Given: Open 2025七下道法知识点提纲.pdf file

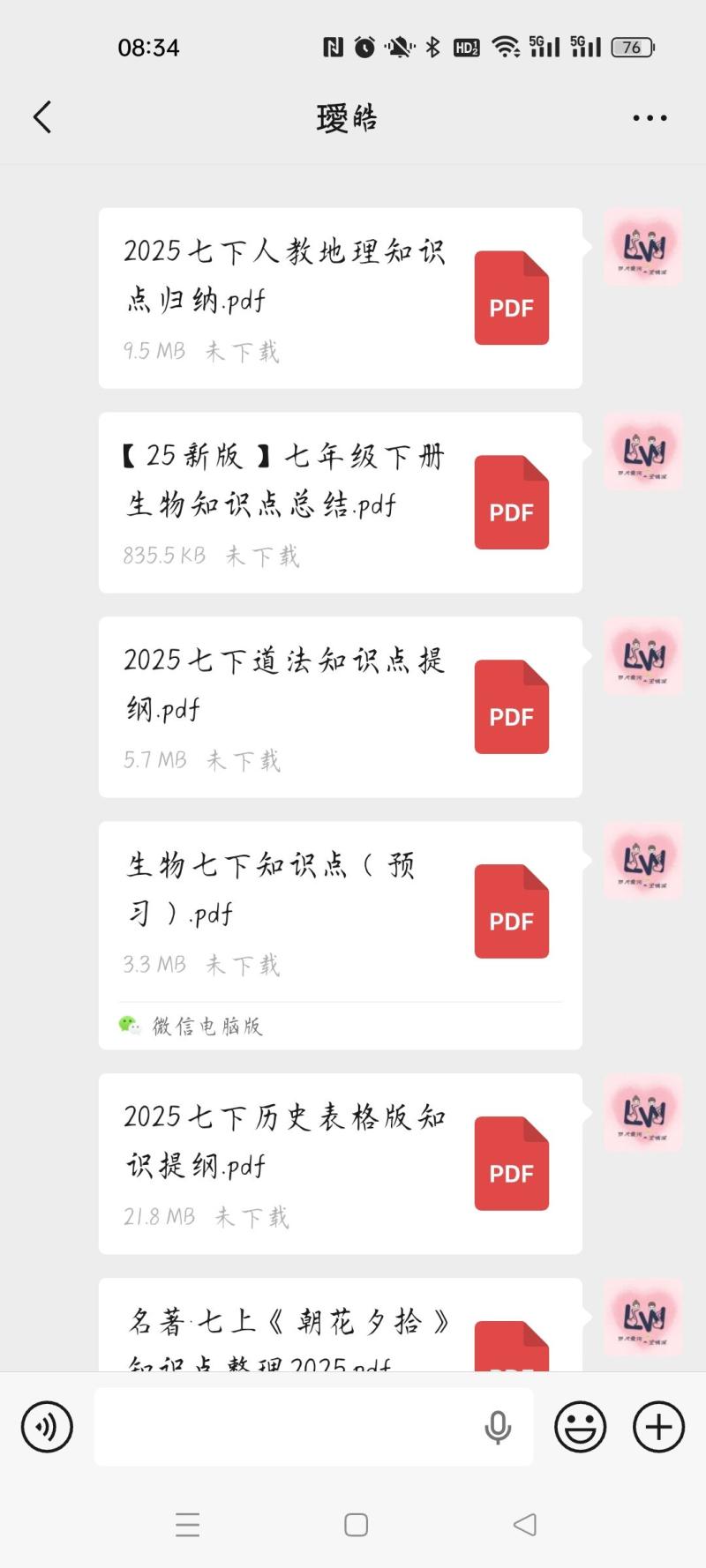Looking at the screenshot, I should tap(340, 707).
